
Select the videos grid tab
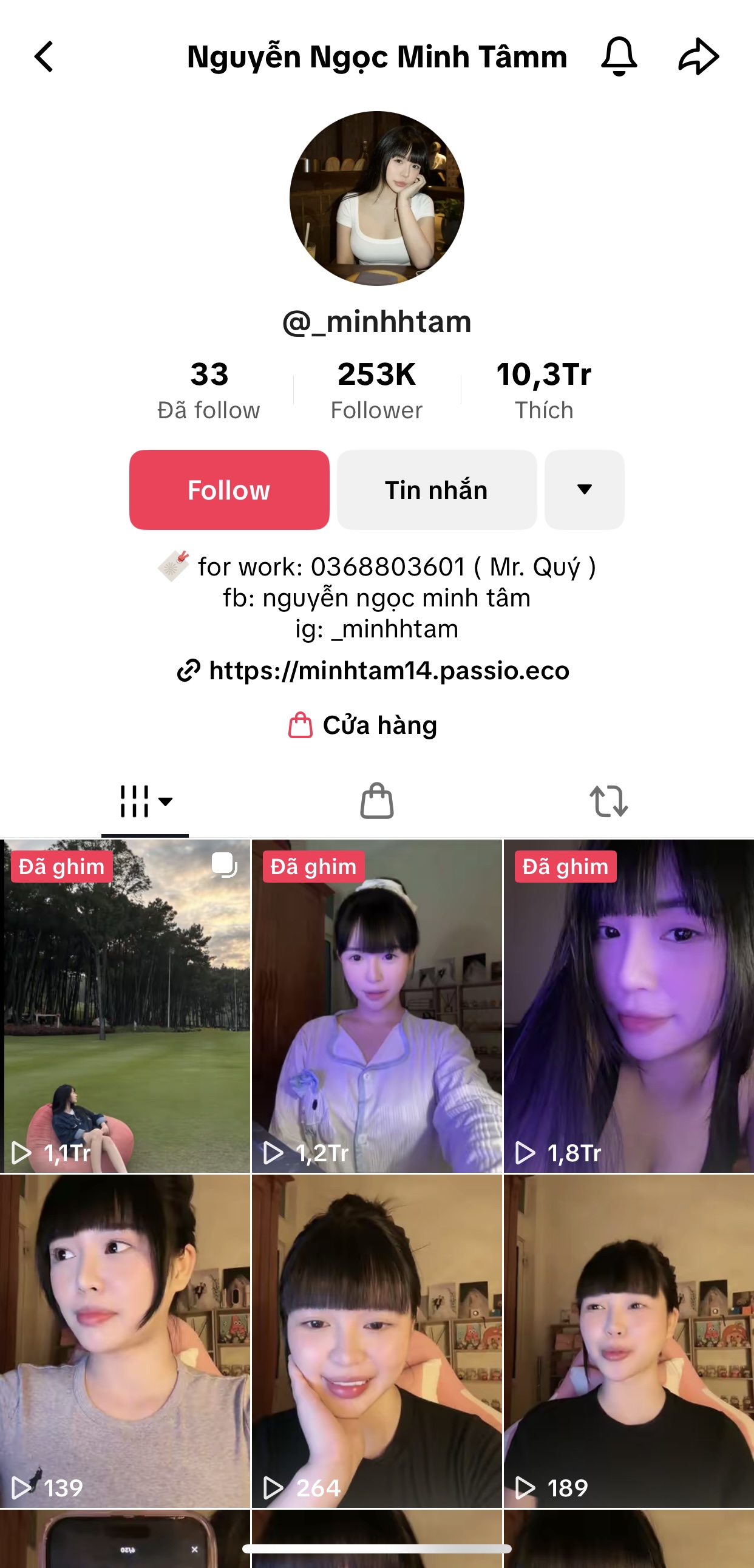pos(145,801)
